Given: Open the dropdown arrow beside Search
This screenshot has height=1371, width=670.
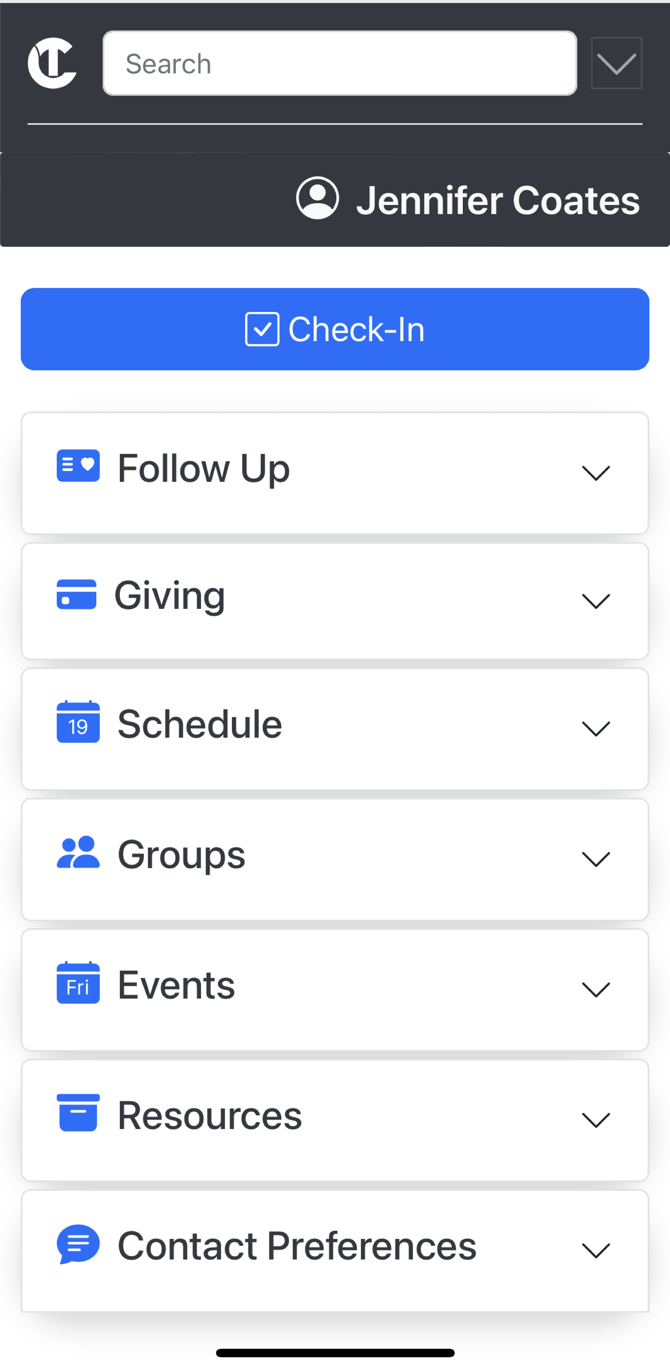Looking at the screenshot, I should coord(616,64).
